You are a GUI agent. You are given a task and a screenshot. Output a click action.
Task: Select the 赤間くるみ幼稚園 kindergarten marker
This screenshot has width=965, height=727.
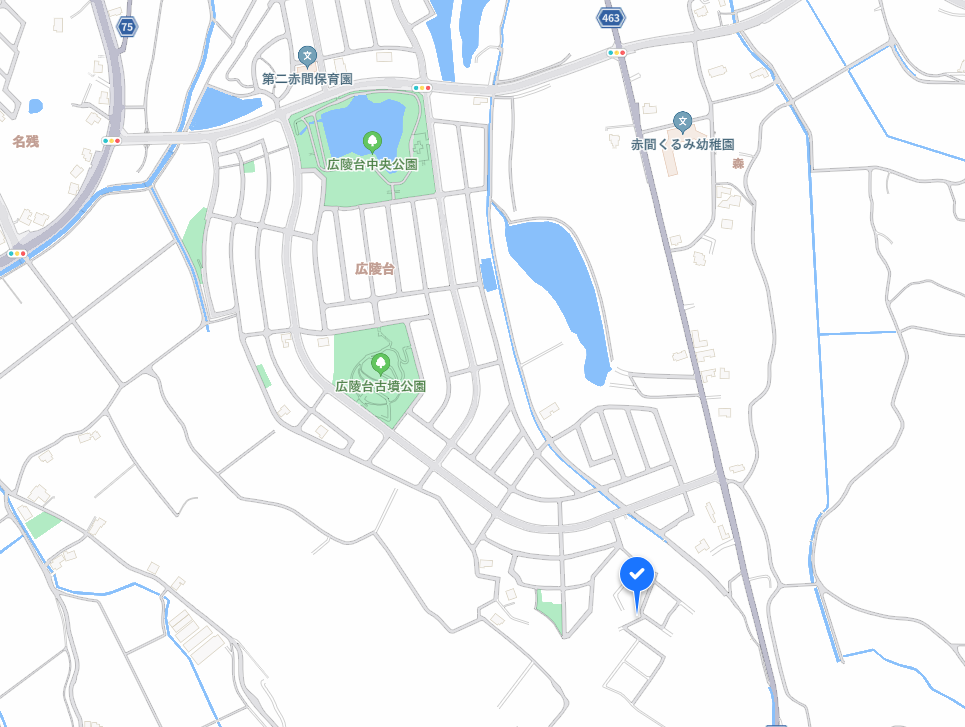pyautogui.click(x=682, y=122)
